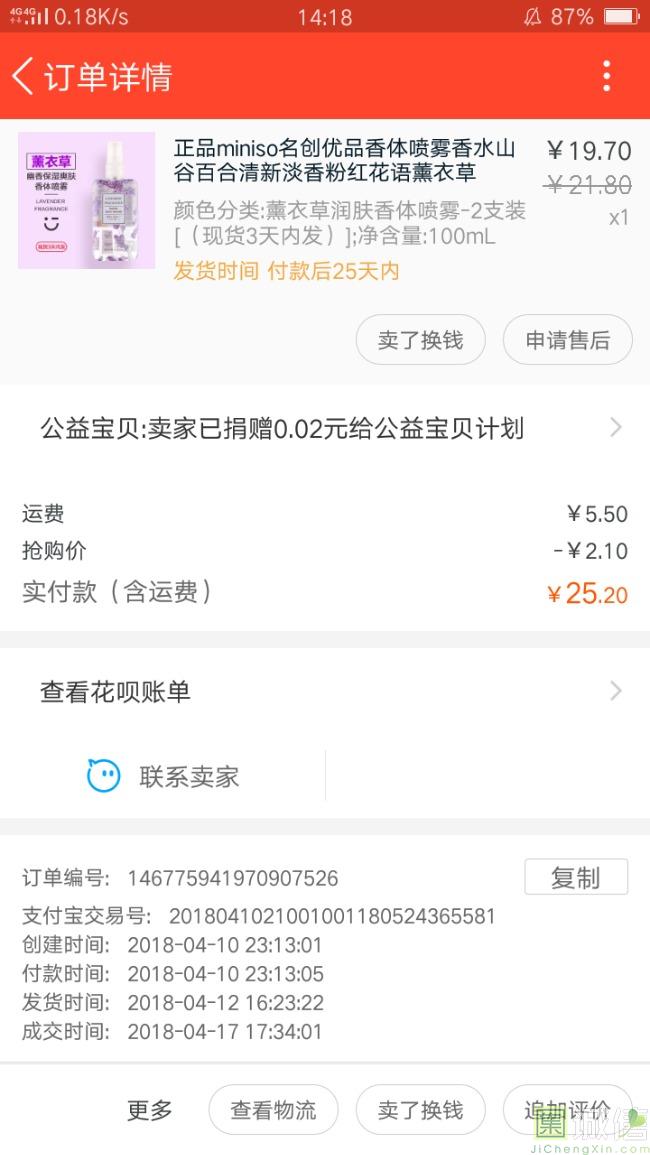Tap 追加评价 to add a review
Viewport: 650px width, 1155px height.
567,1109
